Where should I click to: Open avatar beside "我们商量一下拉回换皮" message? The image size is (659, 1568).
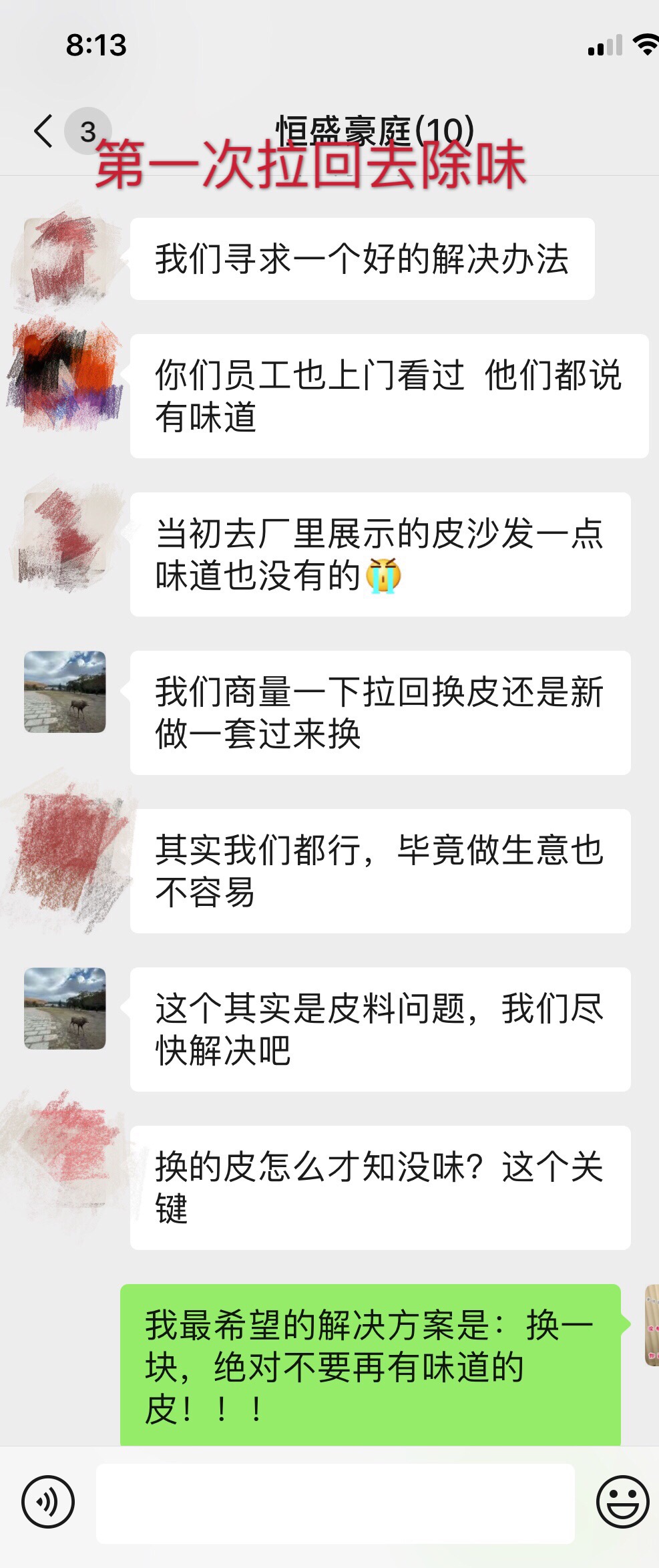65,691
